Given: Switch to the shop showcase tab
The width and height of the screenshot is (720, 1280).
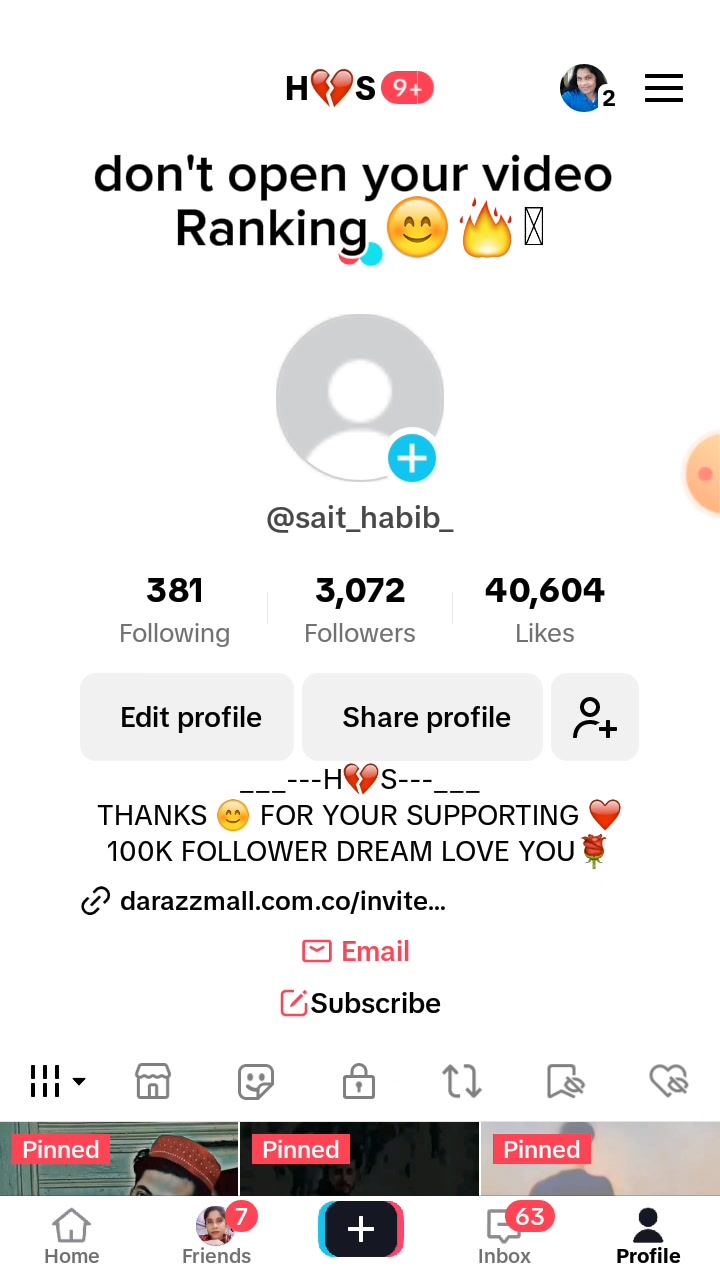Looking at the screenshot, I should pos(152,1081).
